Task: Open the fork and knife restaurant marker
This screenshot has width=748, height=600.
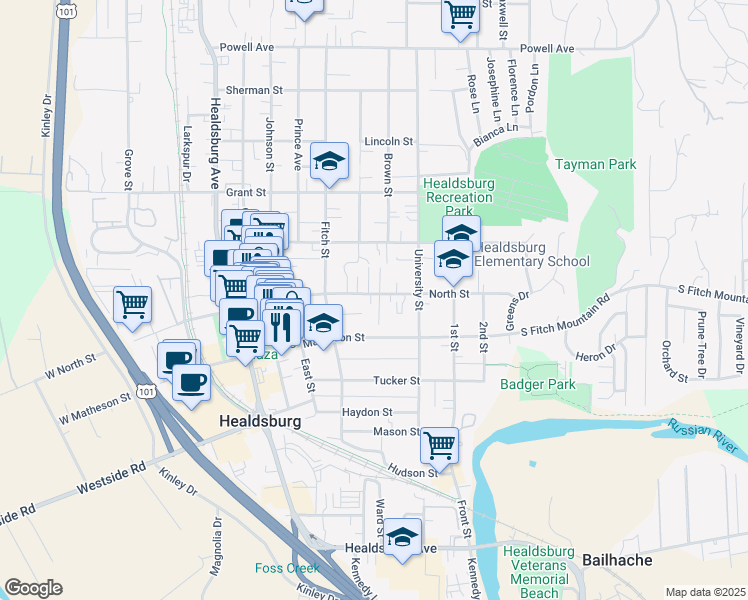Action: (282, 324)
